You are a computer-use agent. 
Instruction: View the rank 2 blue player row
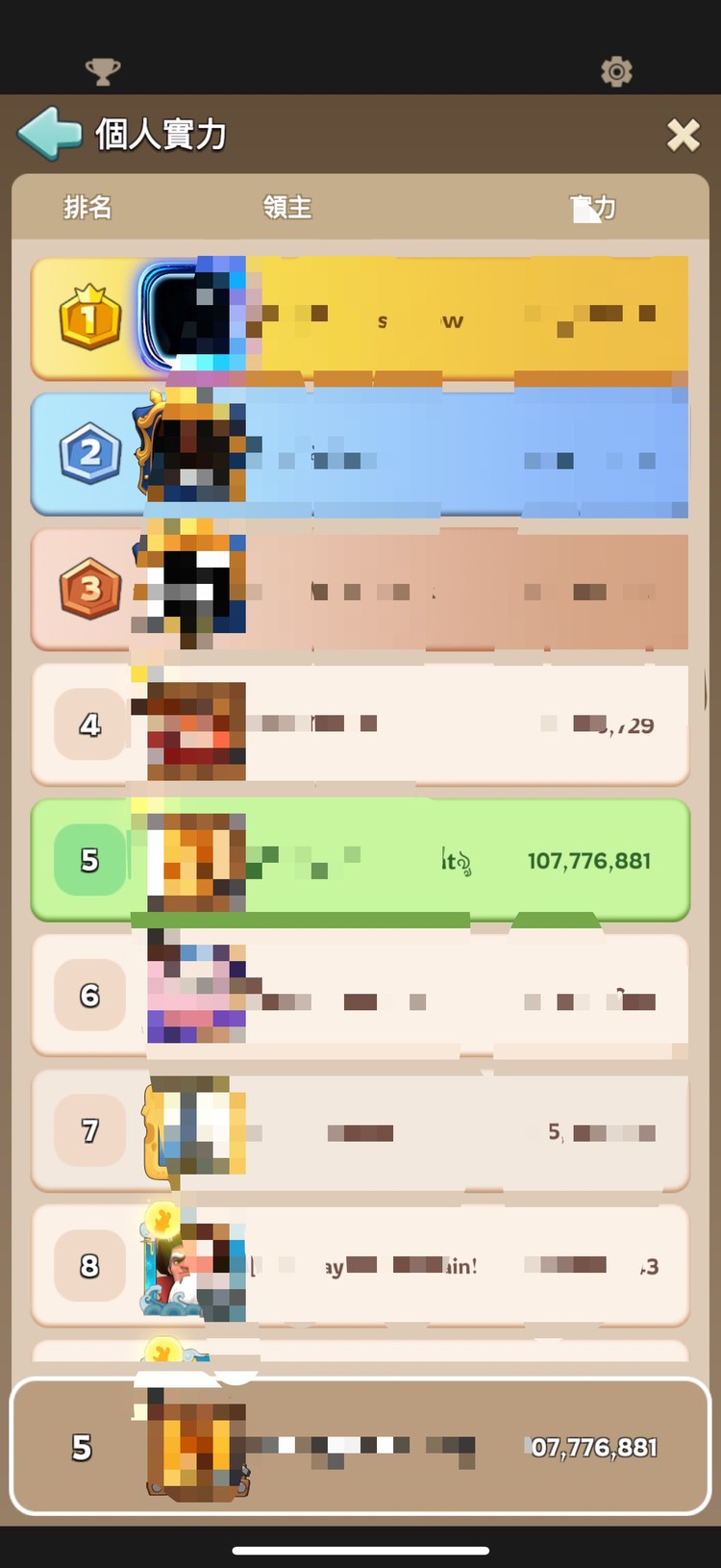click(360, 454)
